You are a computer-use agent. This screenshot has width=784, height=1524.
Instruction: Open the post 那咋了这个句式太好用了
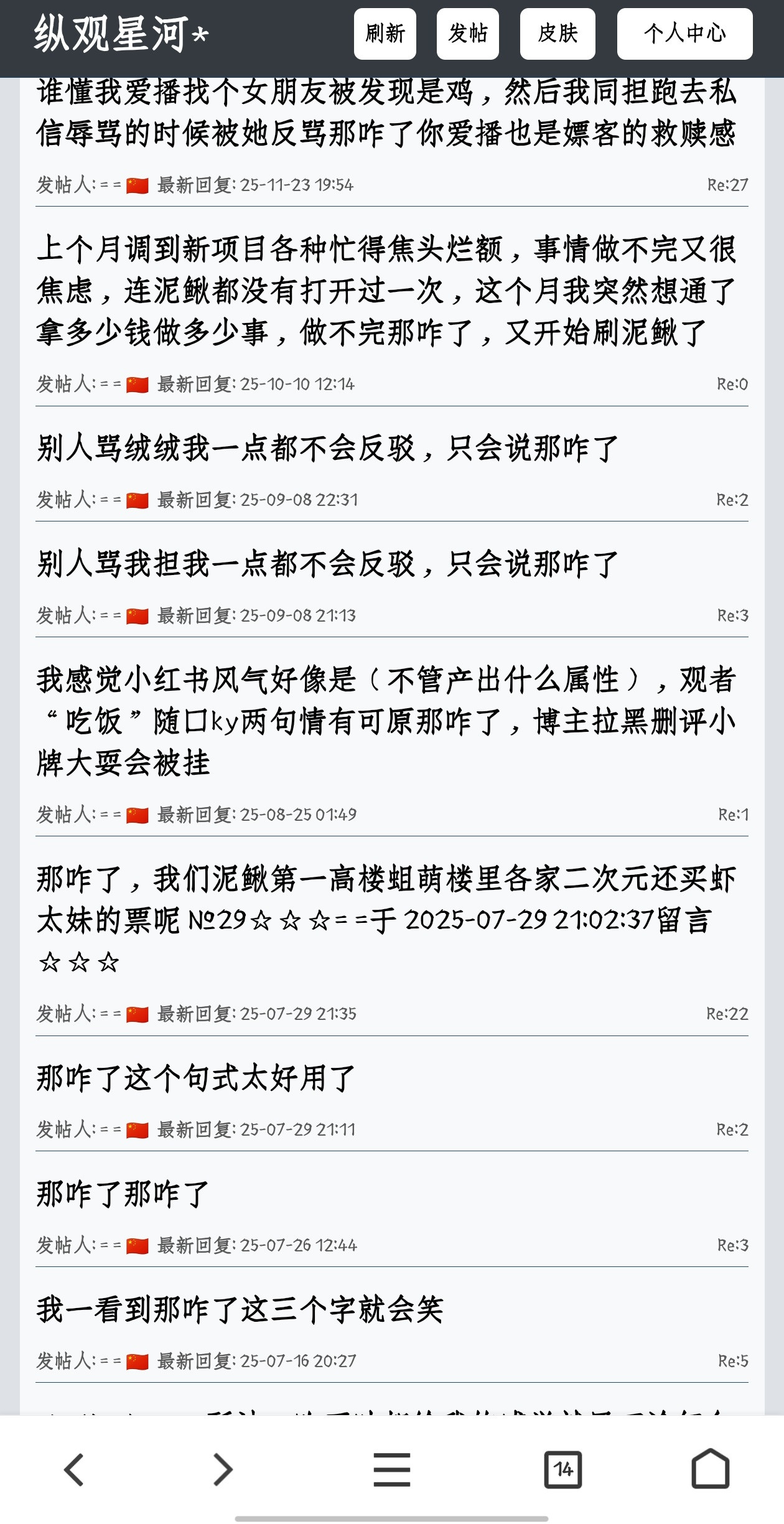(x=195, y=1078)
